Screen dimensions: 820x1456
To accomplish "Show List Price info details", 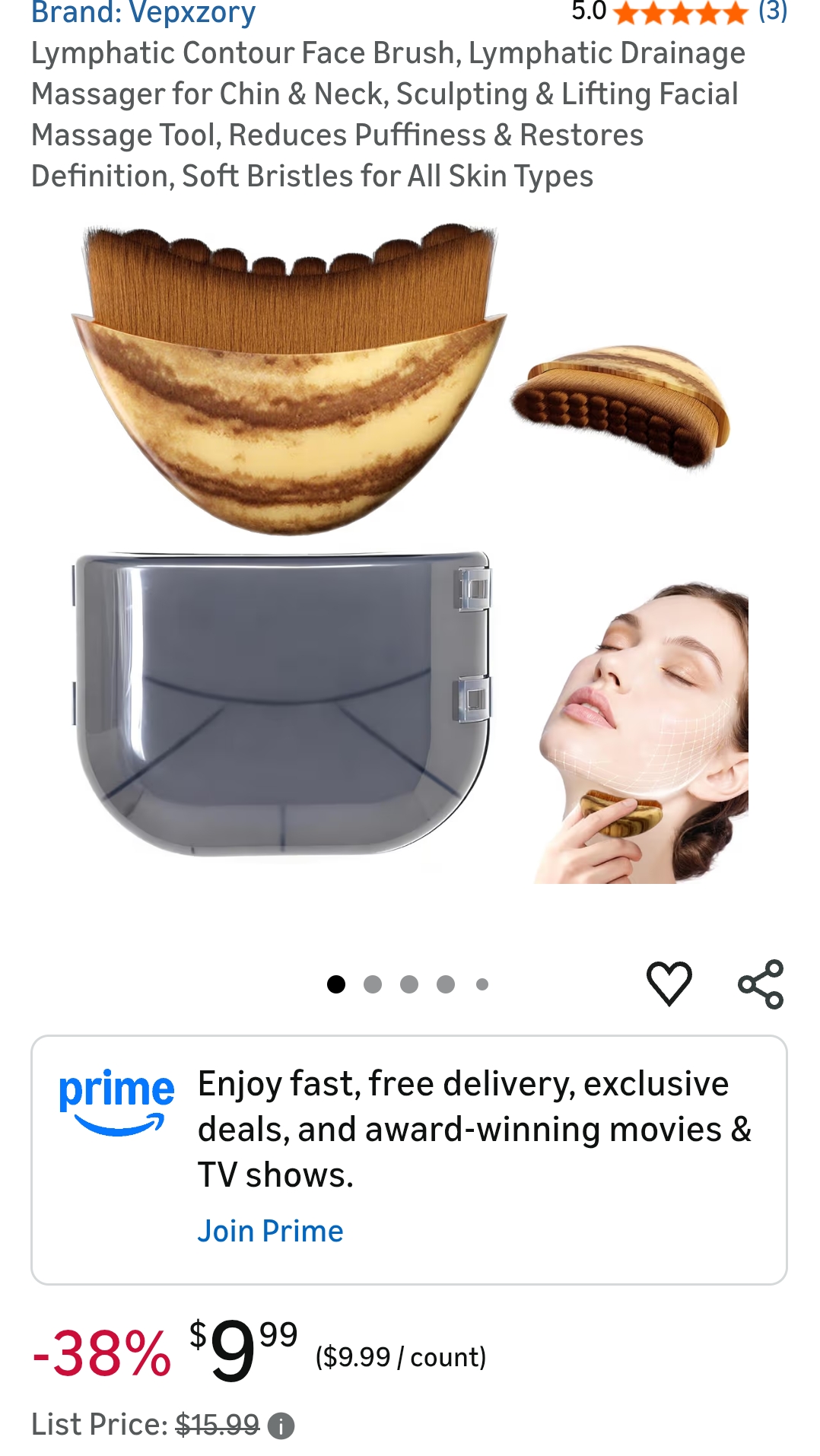I will [x=281, y=1425].
